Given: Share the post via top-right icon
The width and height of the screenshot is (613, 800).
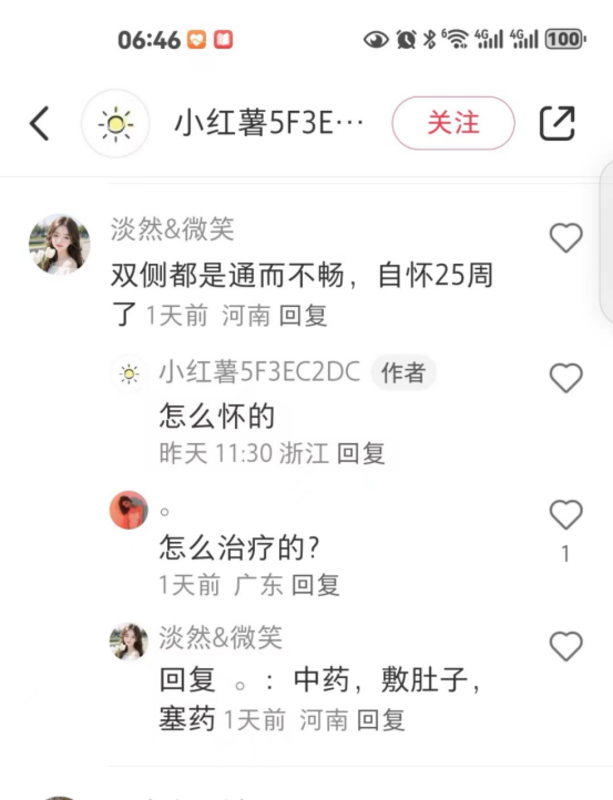Looking at the screenshot, I should [557, 123].
